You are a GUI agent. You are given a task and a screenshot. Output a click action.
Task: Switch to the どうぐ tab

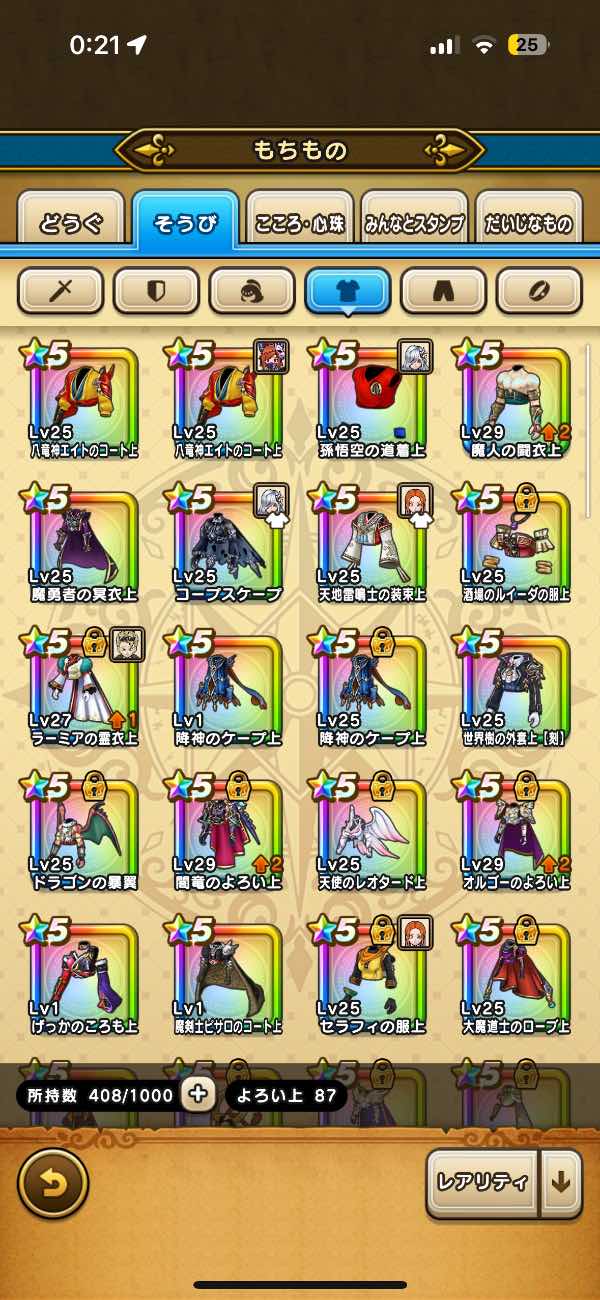71,222
